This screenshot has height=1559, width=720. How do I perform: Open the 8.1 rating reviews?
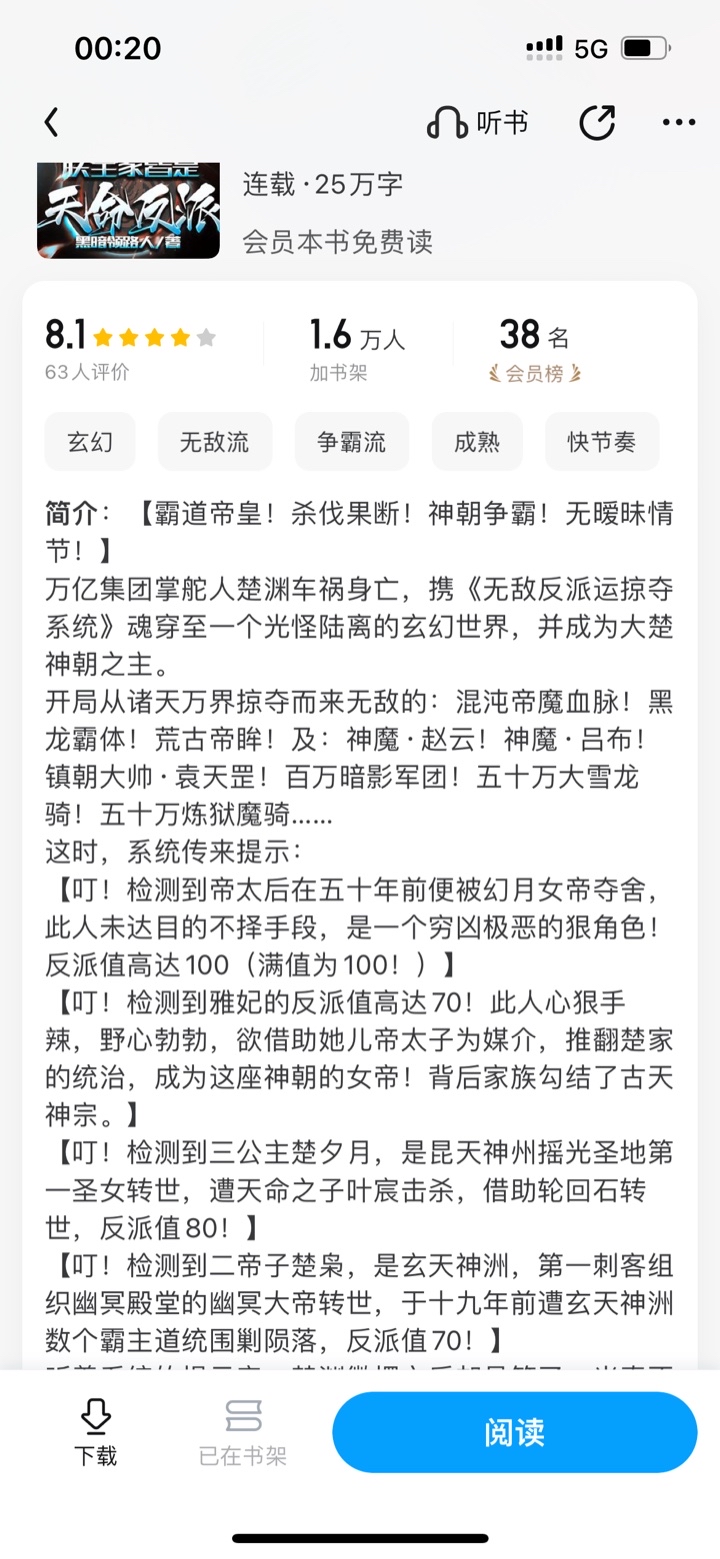130,349
